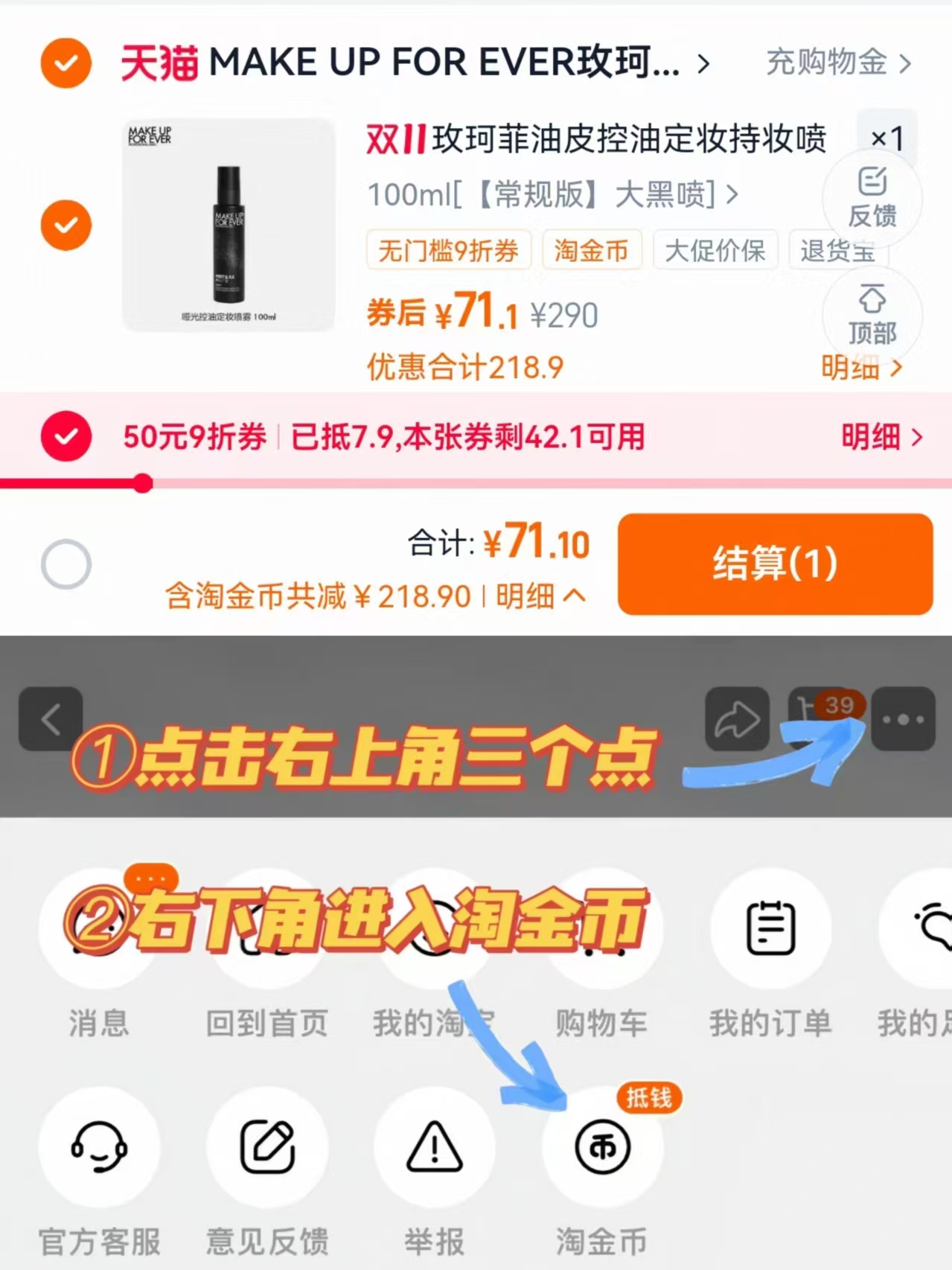This screenshot has width=952, height=1270.
Task: Deselect the product item checkbox
Action: pyautogui.click(x=66, y=225)
